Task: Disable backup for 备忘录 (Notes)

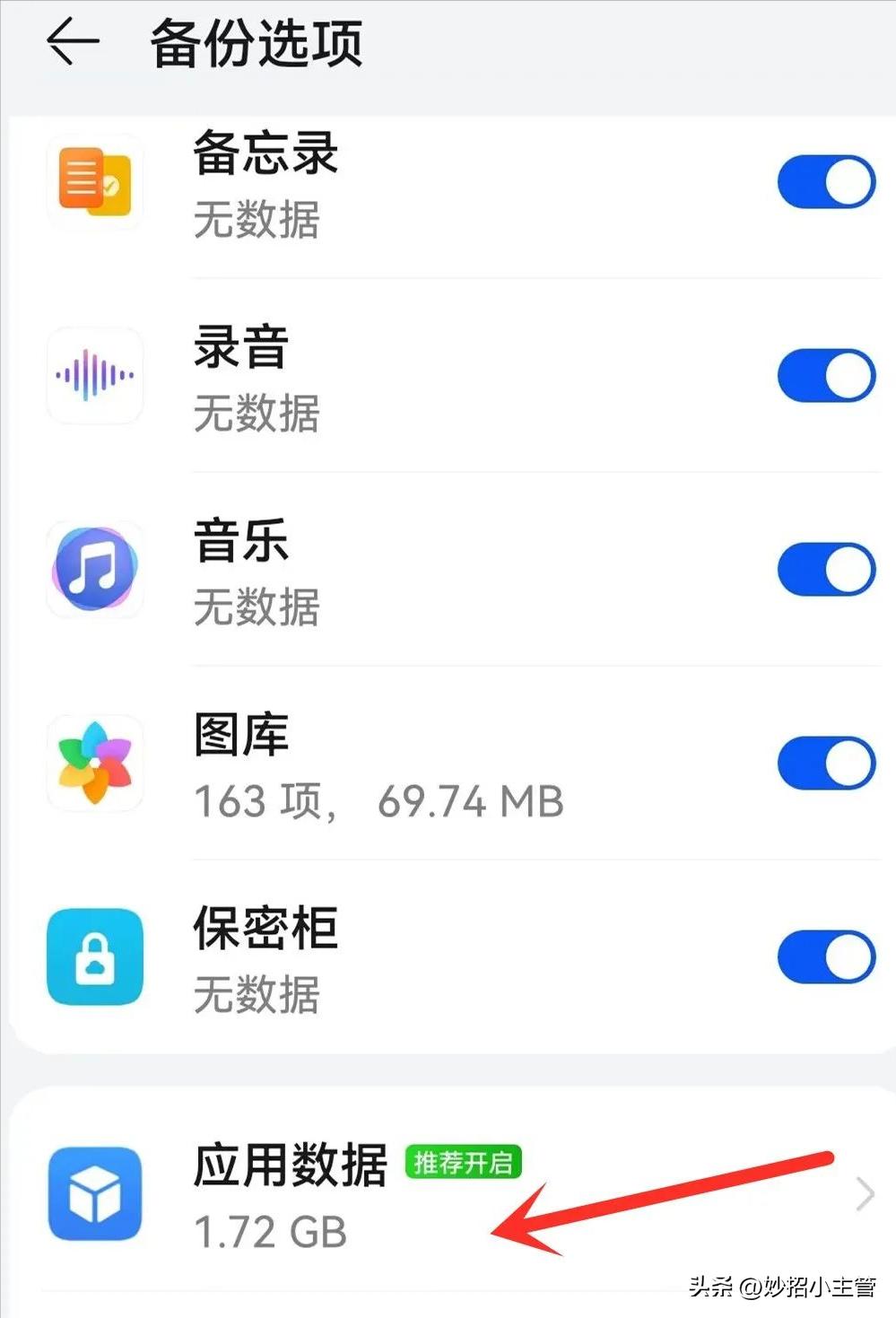Action: [825, 180]
